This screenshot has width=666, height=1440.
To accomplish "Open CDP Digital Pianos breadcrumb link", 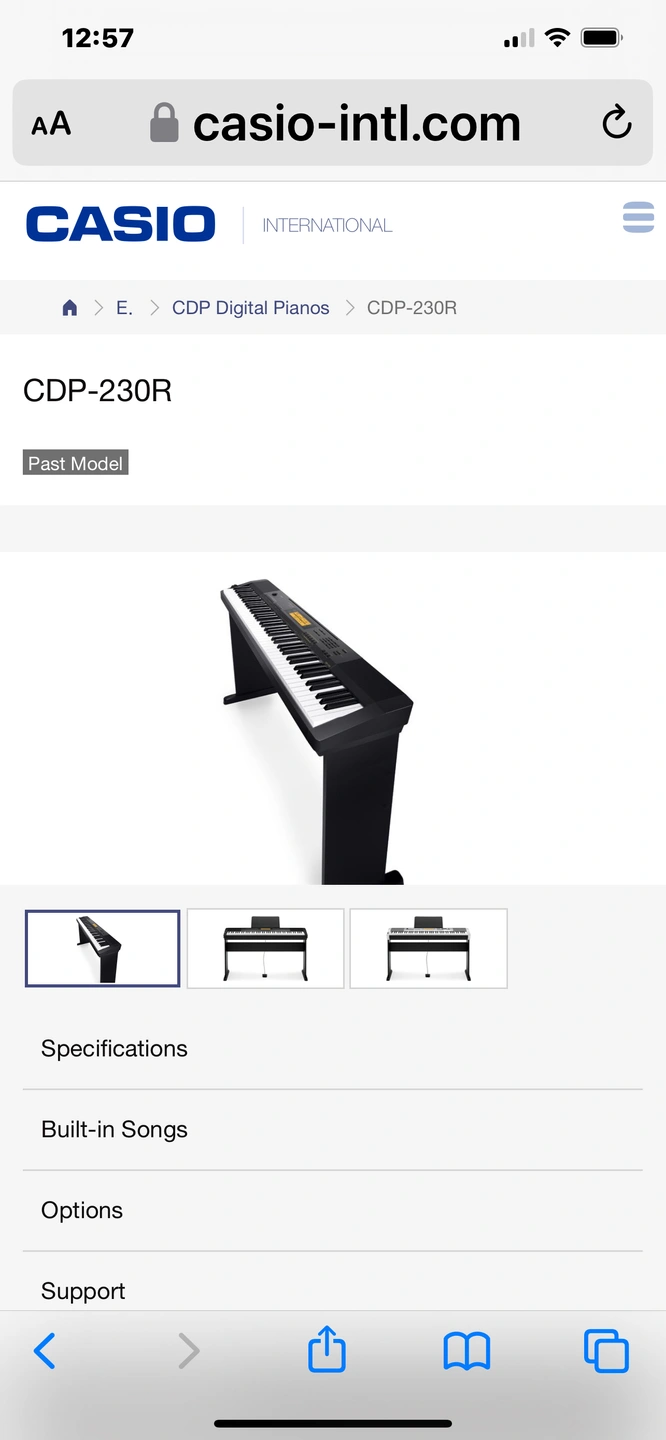I will tap(250, 308).
